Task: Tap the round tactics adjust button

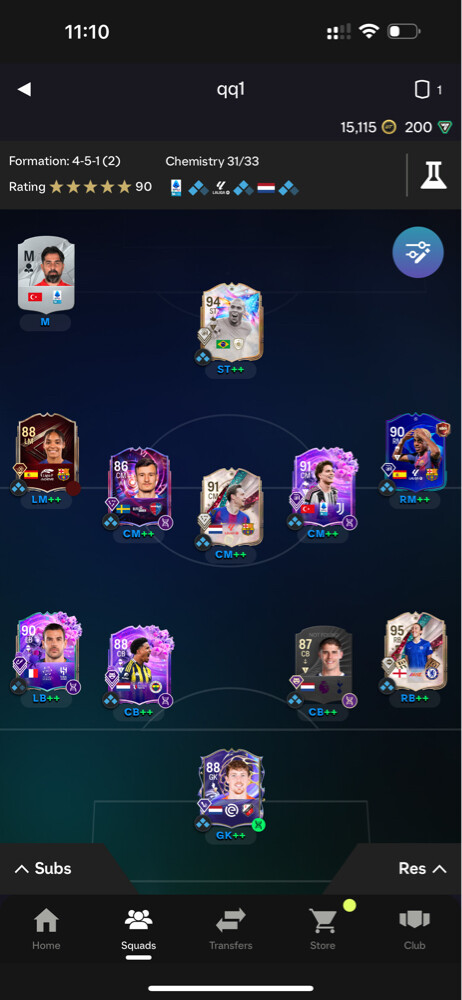Action: tap(417, 252)
